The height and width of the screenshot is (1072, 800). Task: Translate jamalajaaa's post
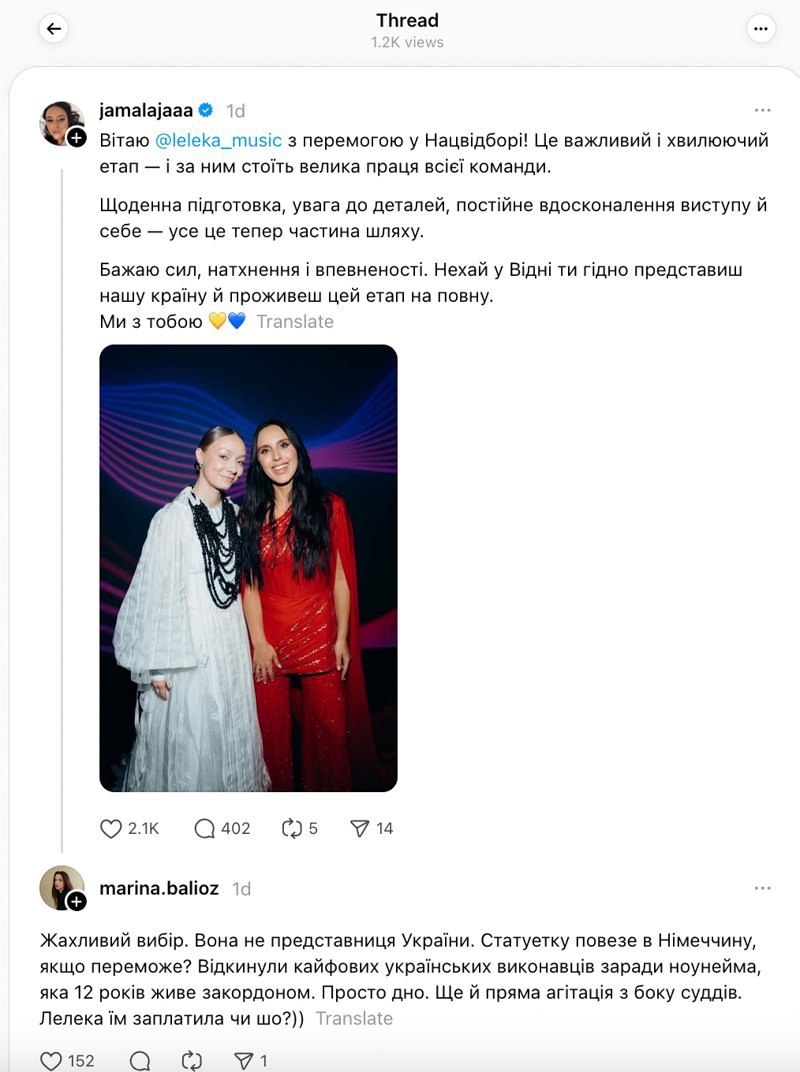pos(294,321)
